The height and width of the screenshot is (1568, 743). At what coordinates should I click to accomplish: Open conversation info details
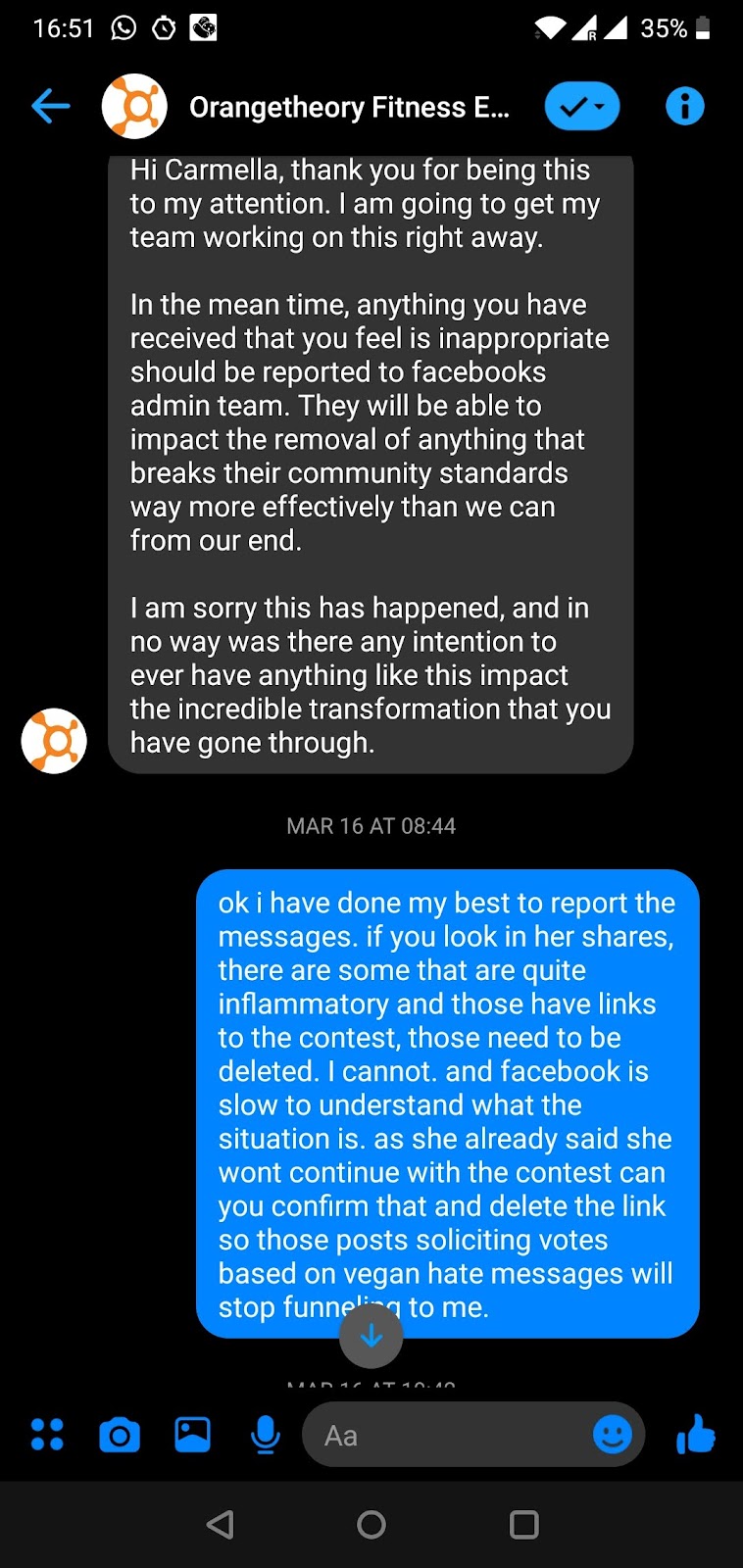point(684,106)
